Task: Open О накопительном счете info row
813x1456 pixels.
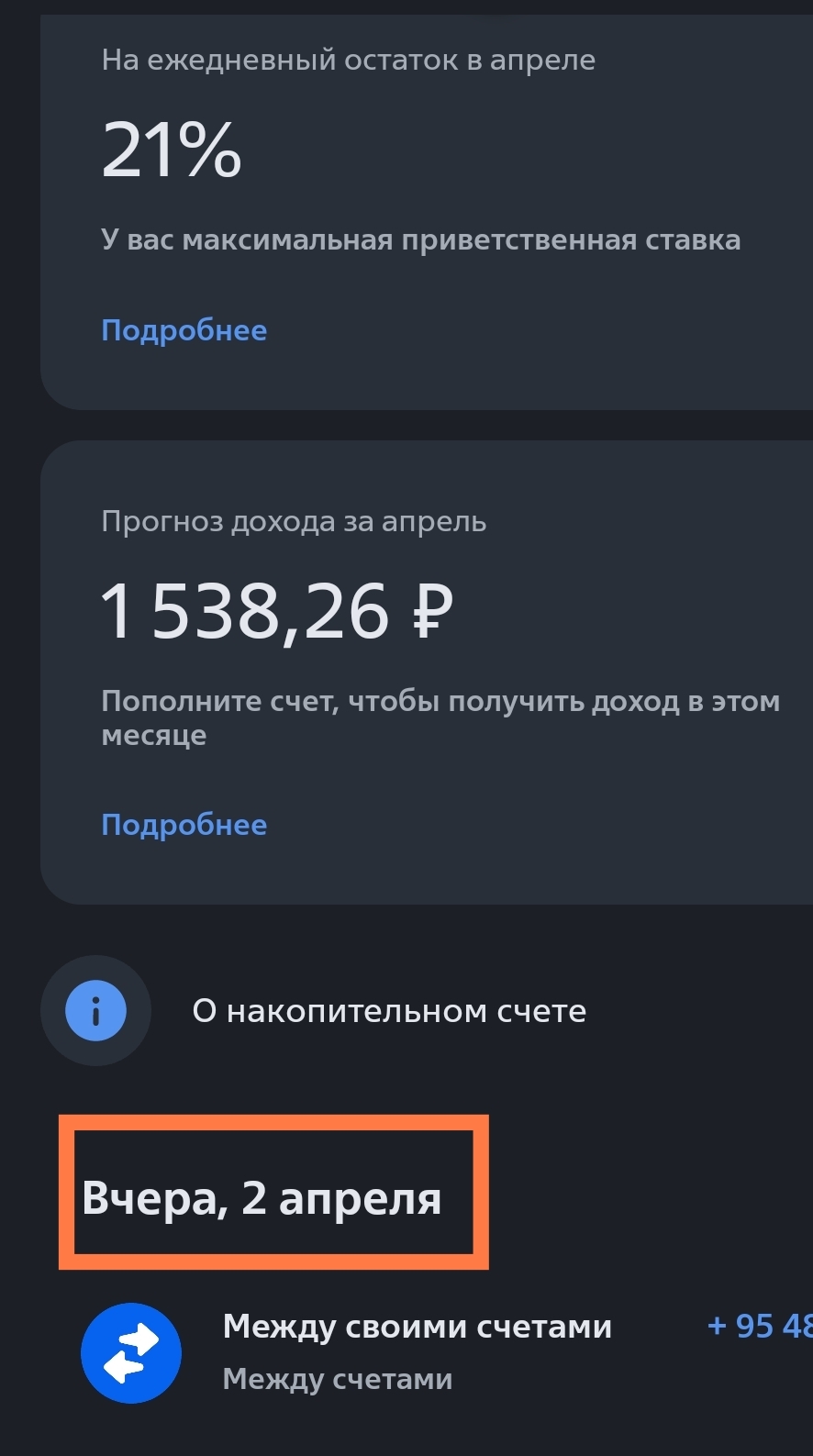Action: 388,1011
